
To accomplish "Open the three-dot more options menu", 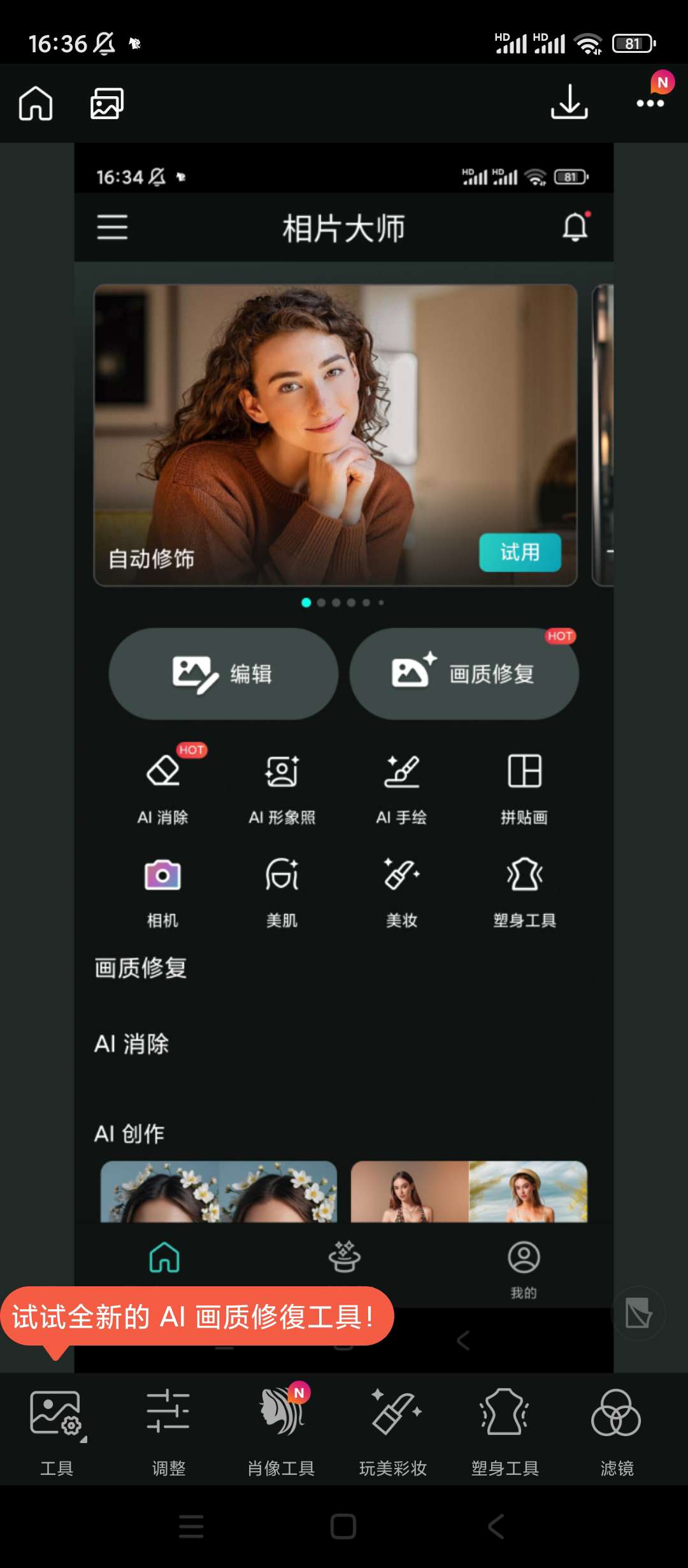I will pyautogui.click(x=650, y=103).
